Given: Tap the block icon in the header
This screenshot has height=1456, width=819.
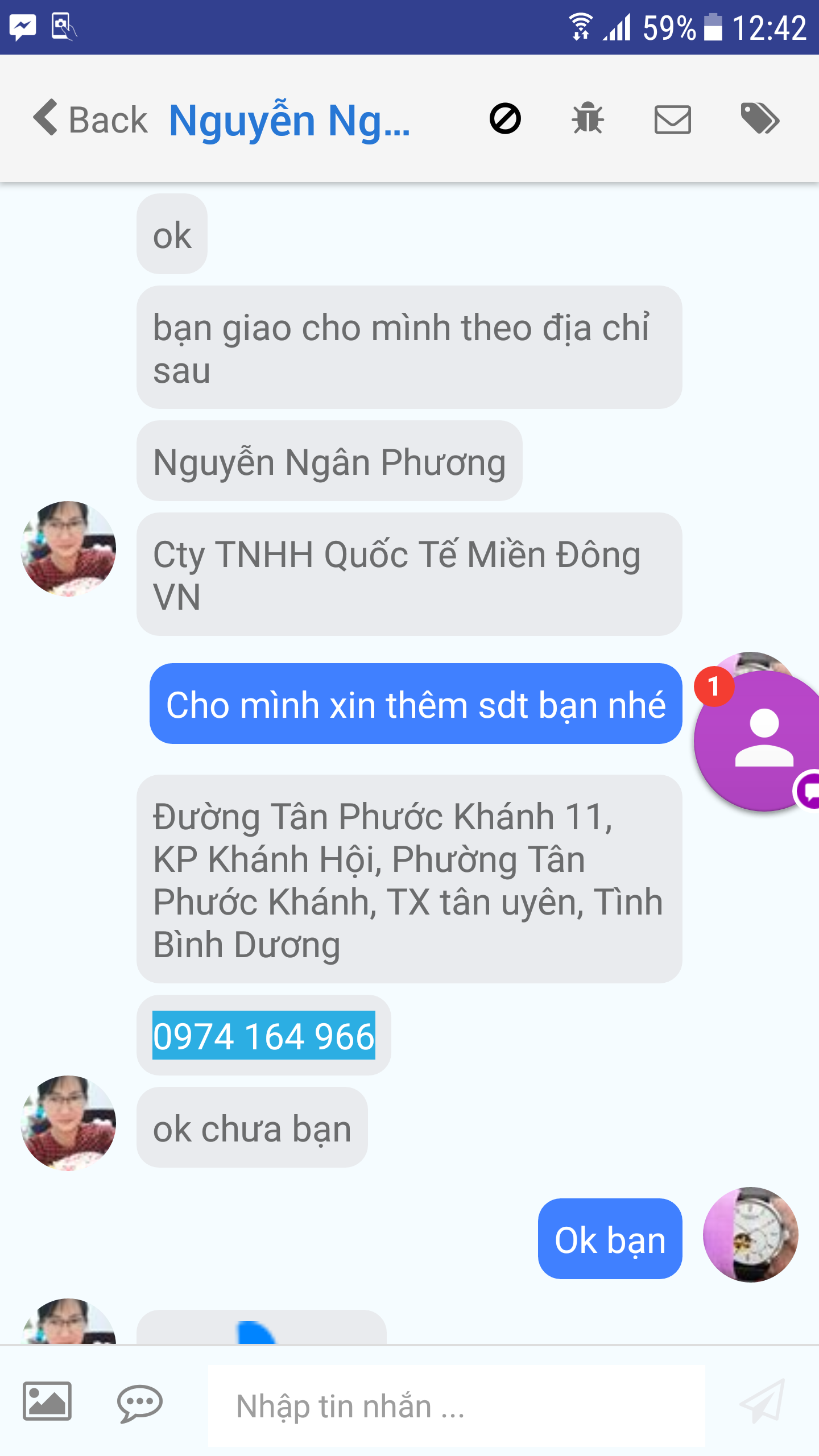Looking at the screenshot, I should point(505,119).
